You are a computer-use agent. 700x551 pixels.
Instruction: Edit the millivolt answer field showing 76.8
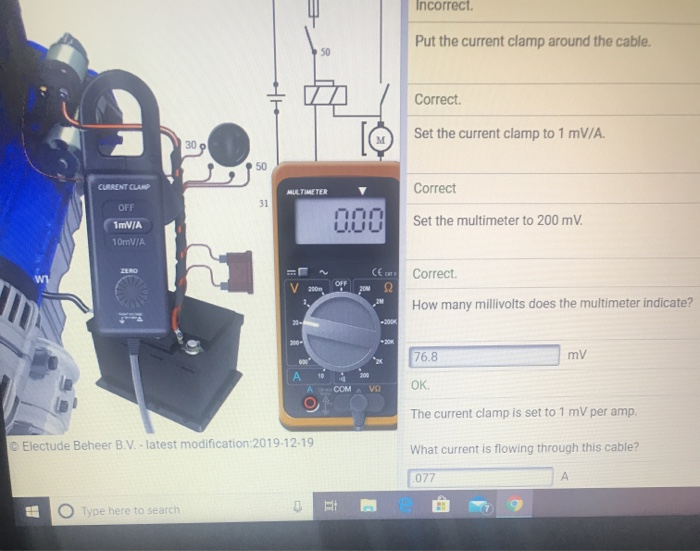pyautogui.click(x=484, y=356)
